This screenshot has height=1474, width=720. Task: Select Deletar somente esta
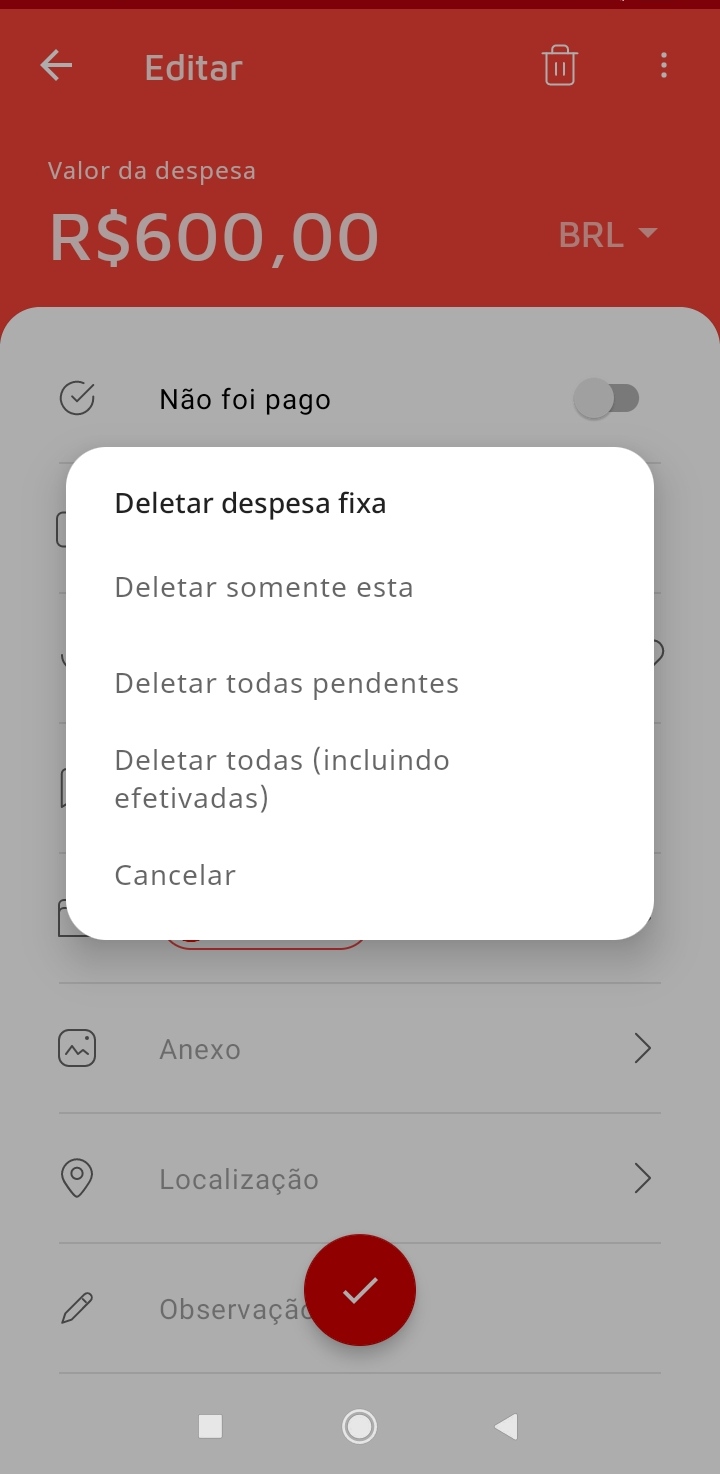[264, 587]
